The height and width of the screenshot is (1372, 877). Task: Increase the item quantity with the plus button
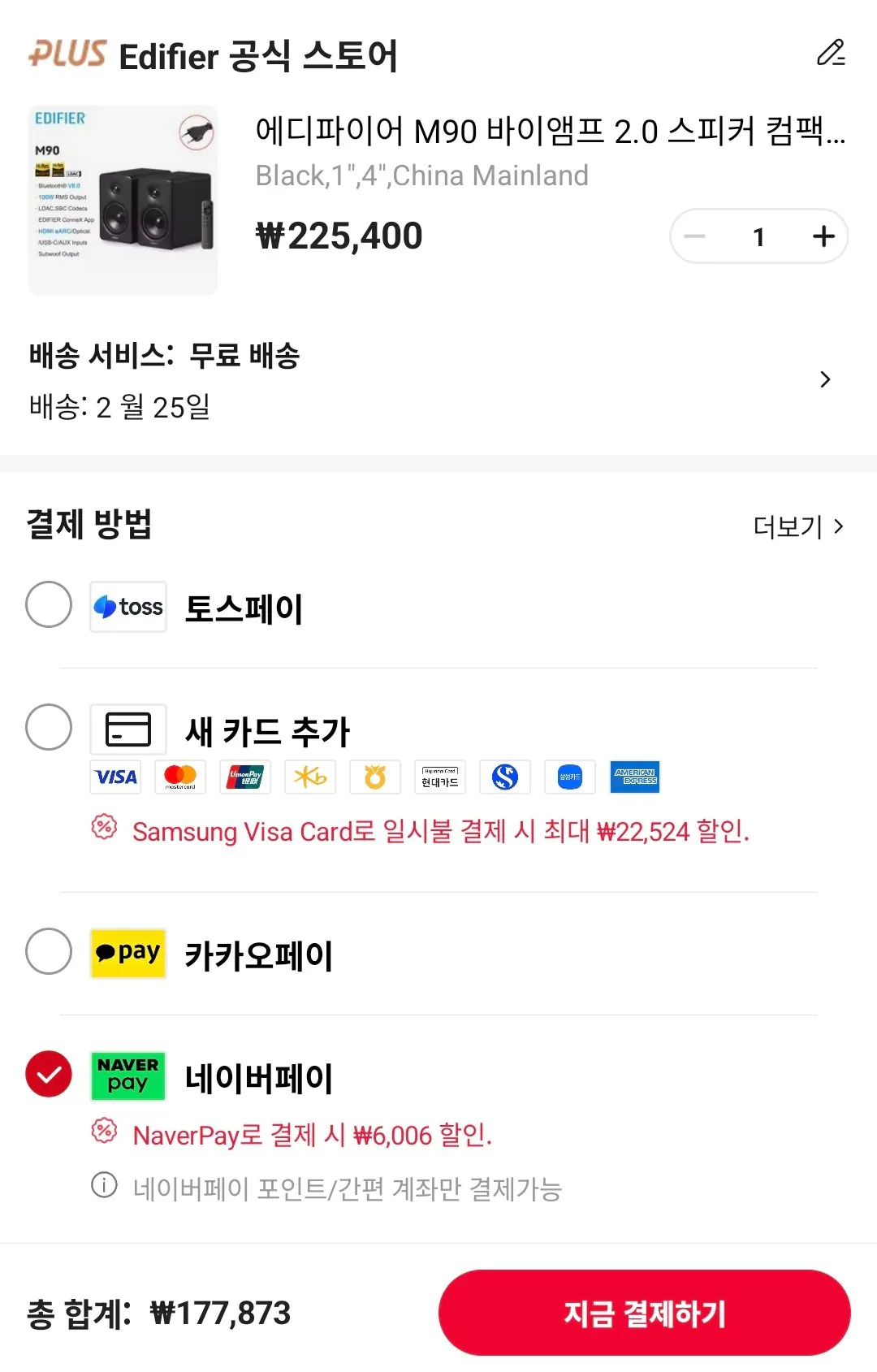click(x=823, y=236)
